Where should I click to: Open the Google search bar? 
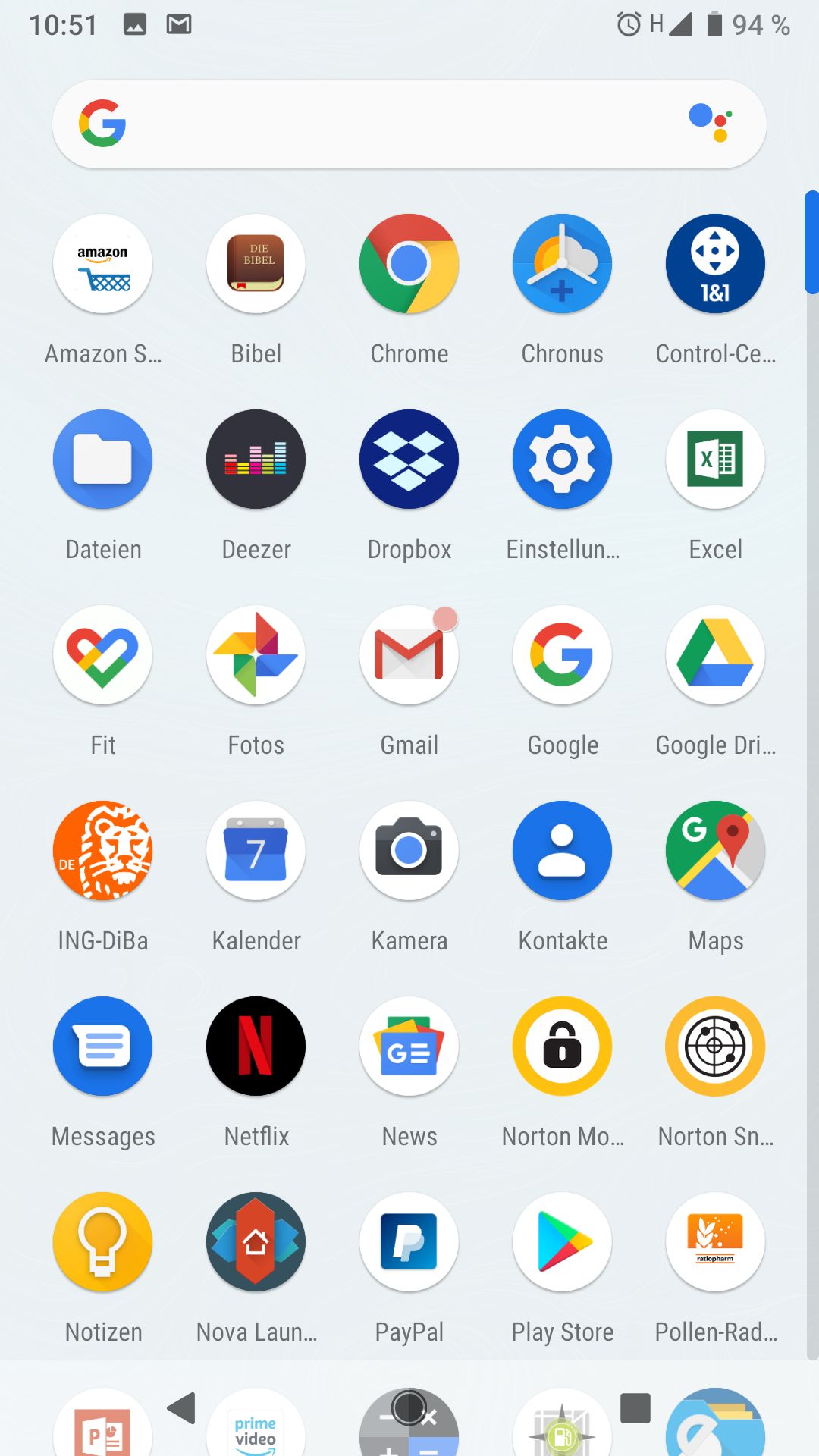(394, 124)
